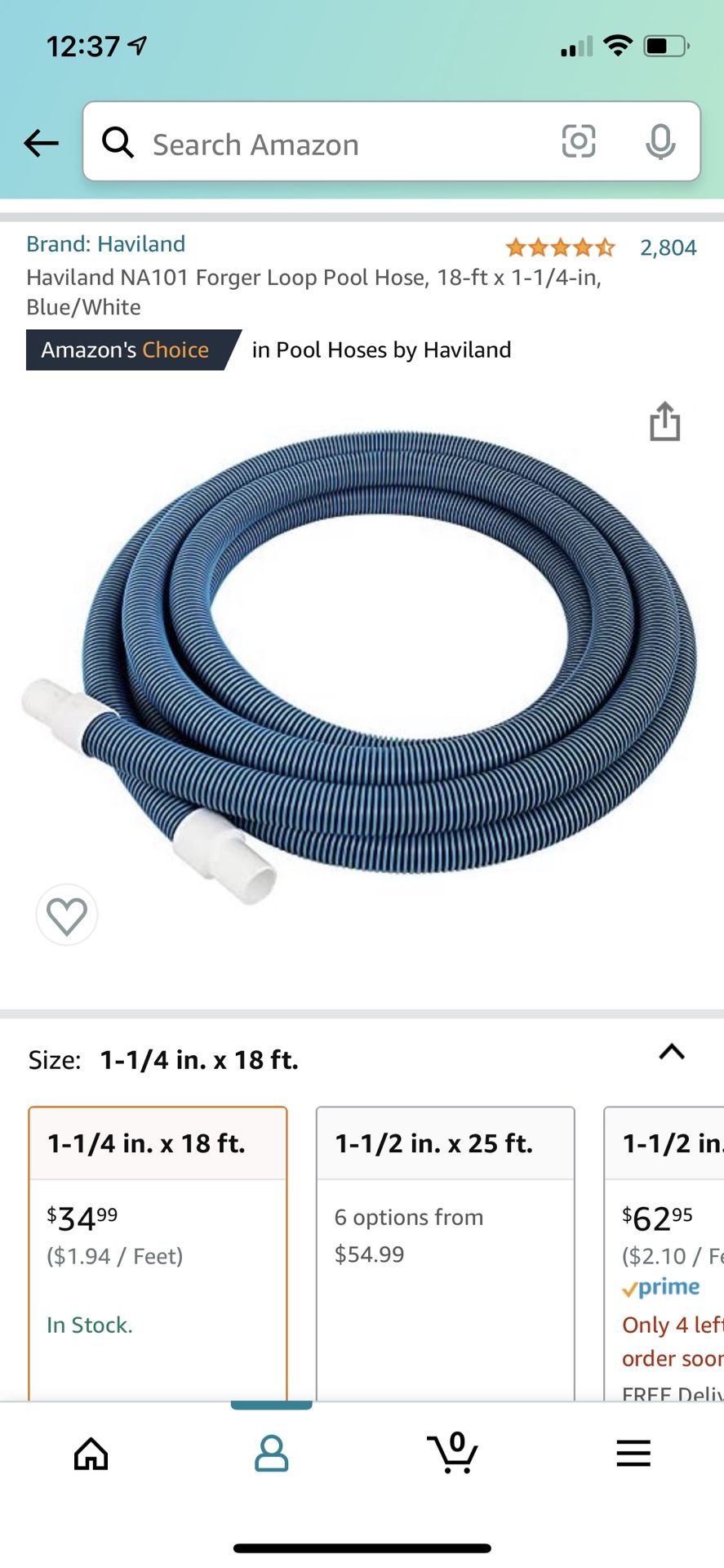Select 1-1/2 in. x 25 ft. size
Image resolution: width=724 pixels, height=1568 pixels.
click(x=446, y=1254)
